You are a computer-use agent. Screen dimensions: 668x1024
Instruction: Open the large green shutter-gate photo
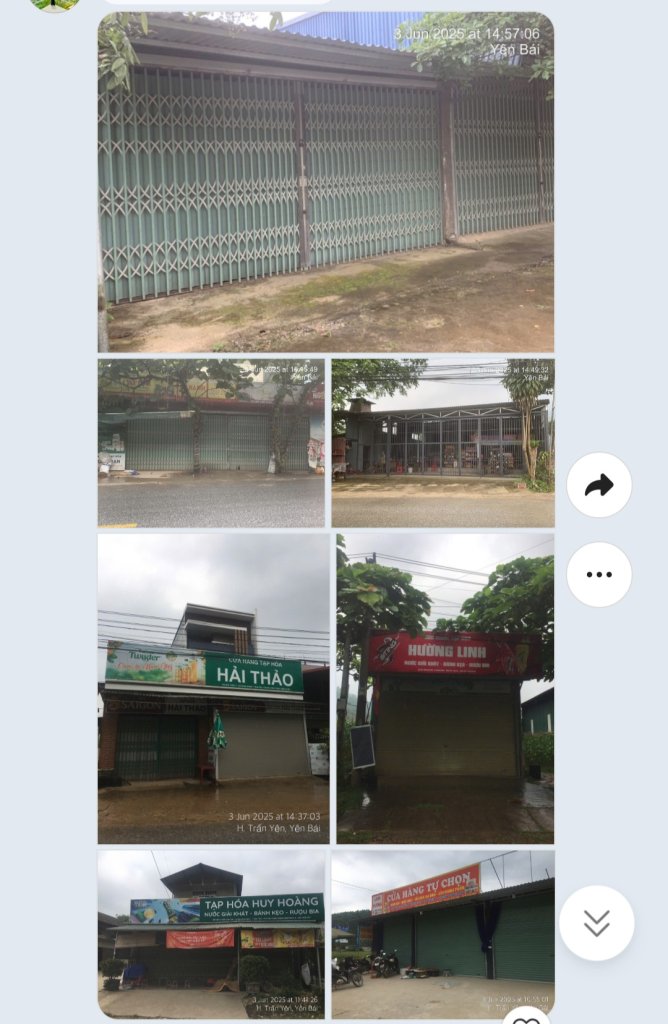[325, 182]
